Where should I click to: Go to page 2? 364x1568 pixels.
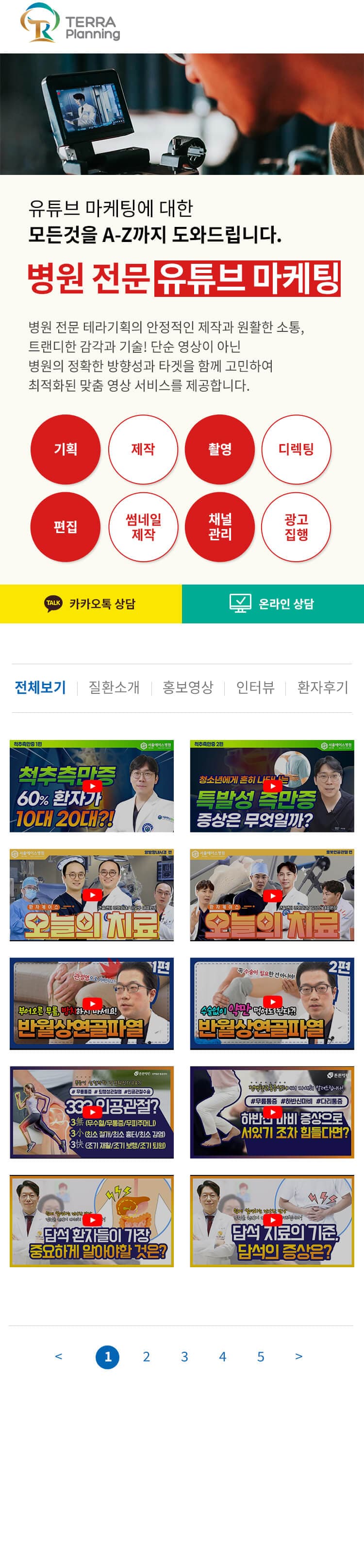point(147,1356)
